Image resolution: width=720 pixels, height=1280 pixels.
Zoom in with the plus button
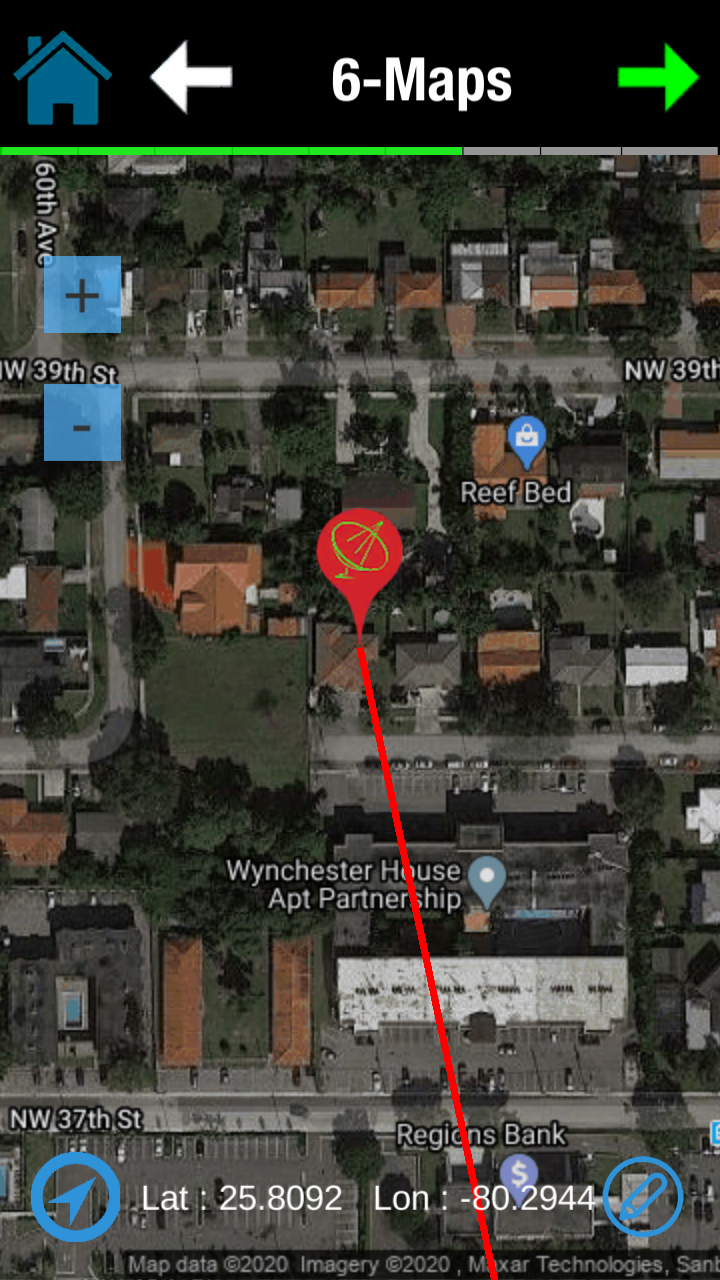pyautogui.click(x=82, y=295)
